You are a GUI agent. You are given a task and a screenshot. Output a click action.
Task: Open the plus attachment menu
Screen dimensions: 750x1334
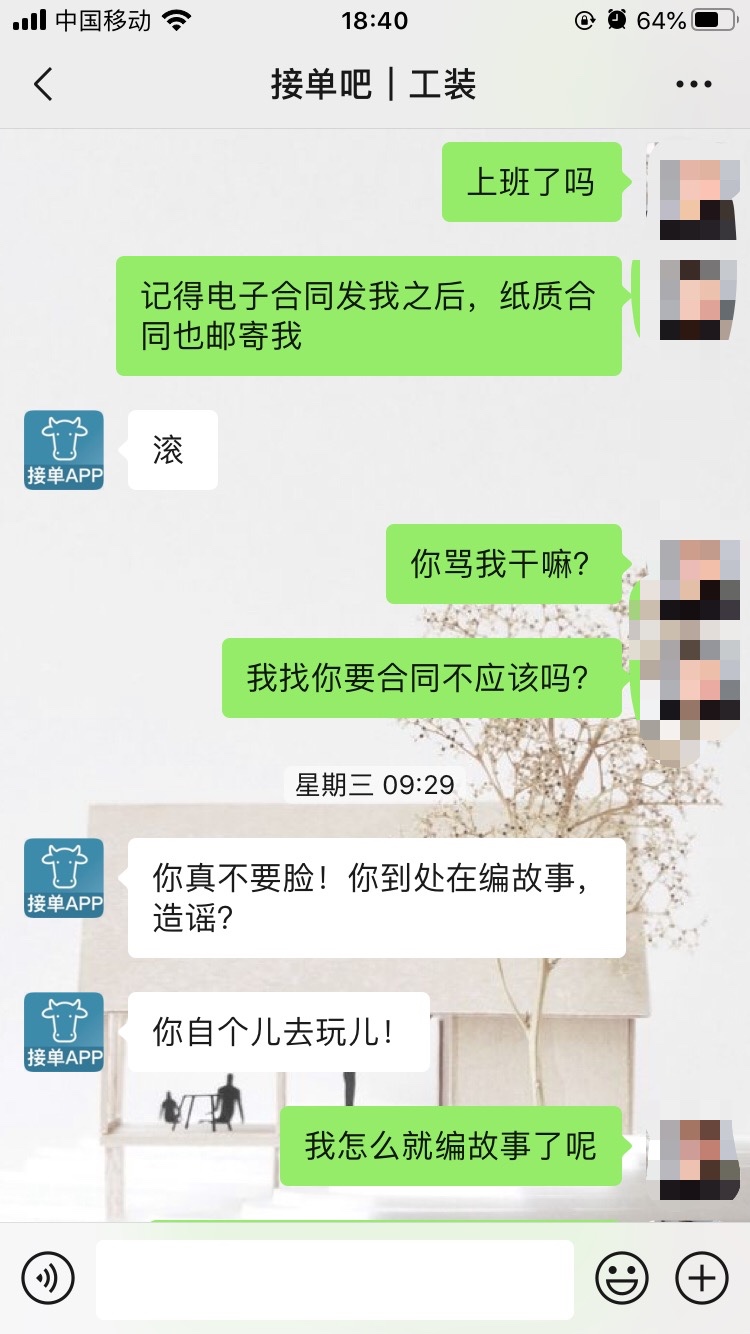click(702, 1277)
